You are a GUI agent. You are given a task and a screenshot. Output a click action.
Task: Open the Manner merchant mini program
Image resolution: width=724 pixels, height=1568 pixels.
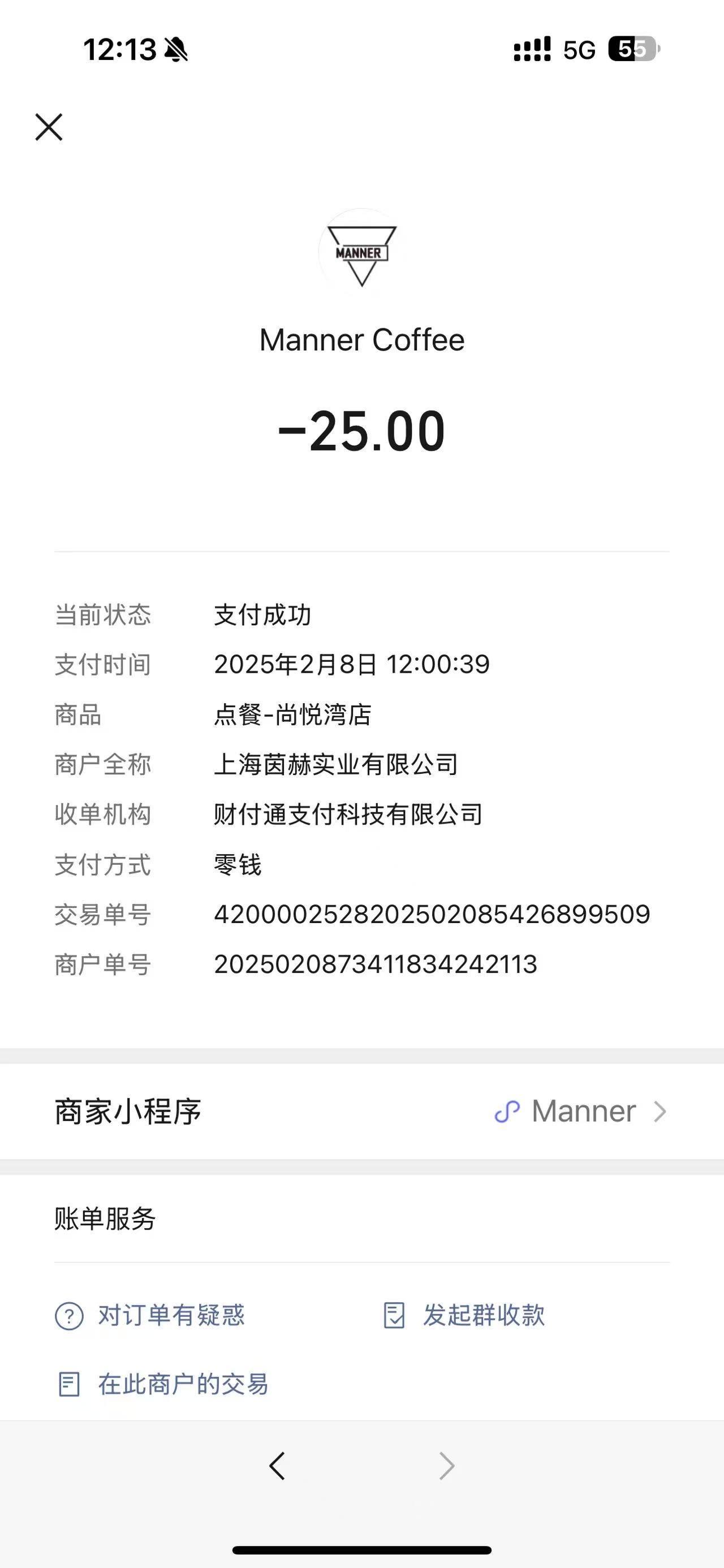(361, 1111)
